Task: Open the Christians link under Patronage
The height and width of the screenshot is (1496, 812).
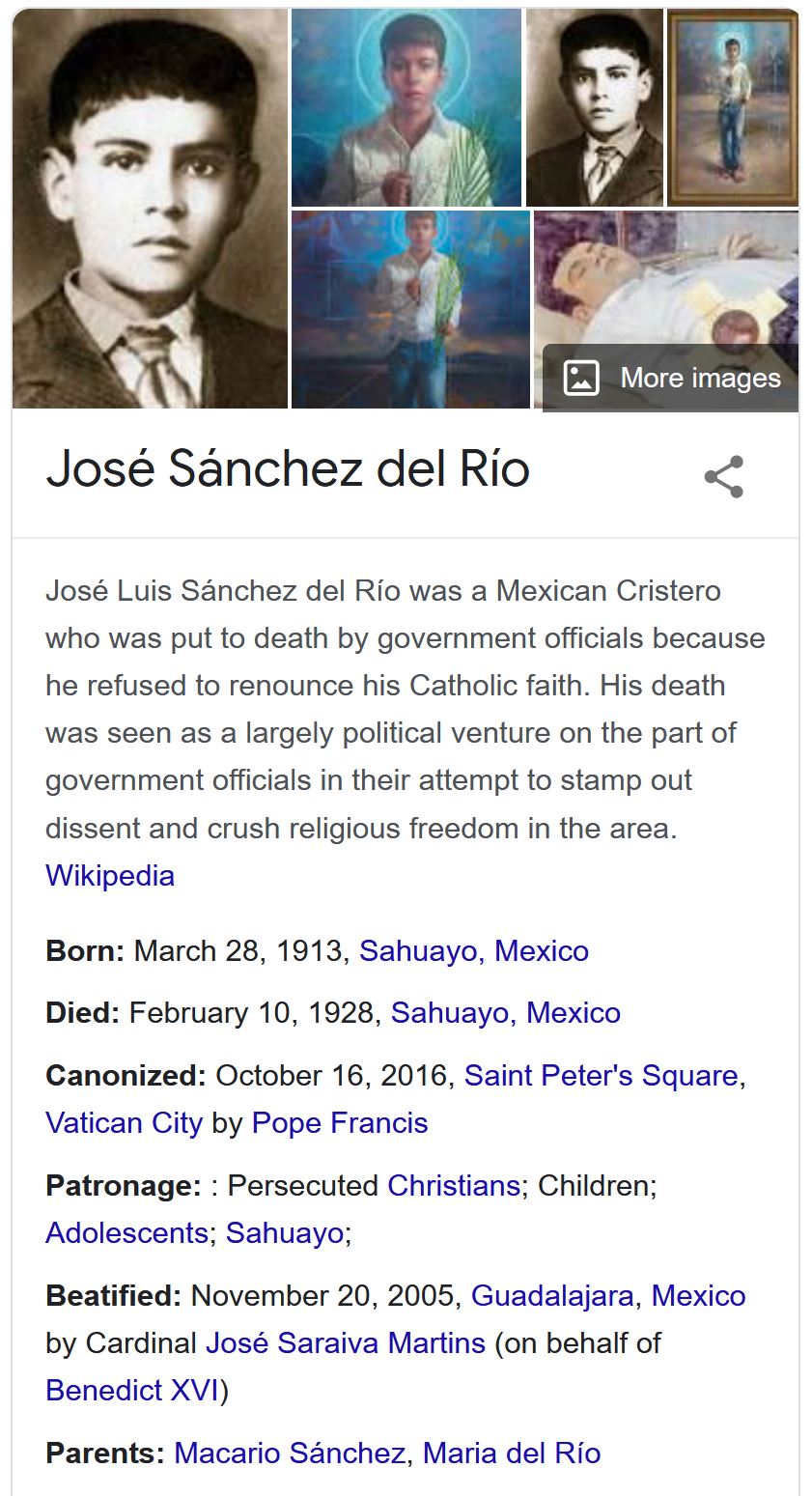Action: click(454, 1185)
